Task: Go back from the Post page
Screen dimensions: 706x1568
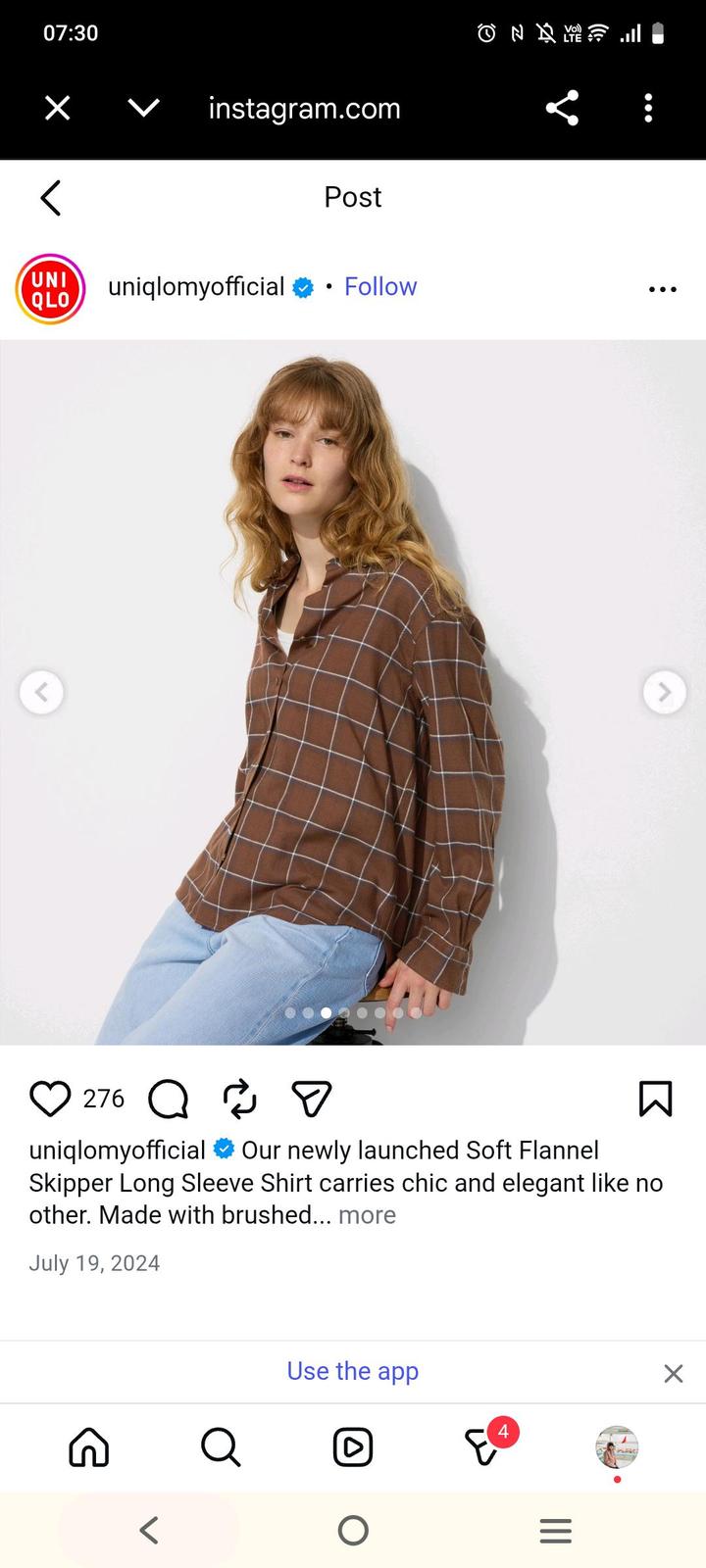Action: 51,197
